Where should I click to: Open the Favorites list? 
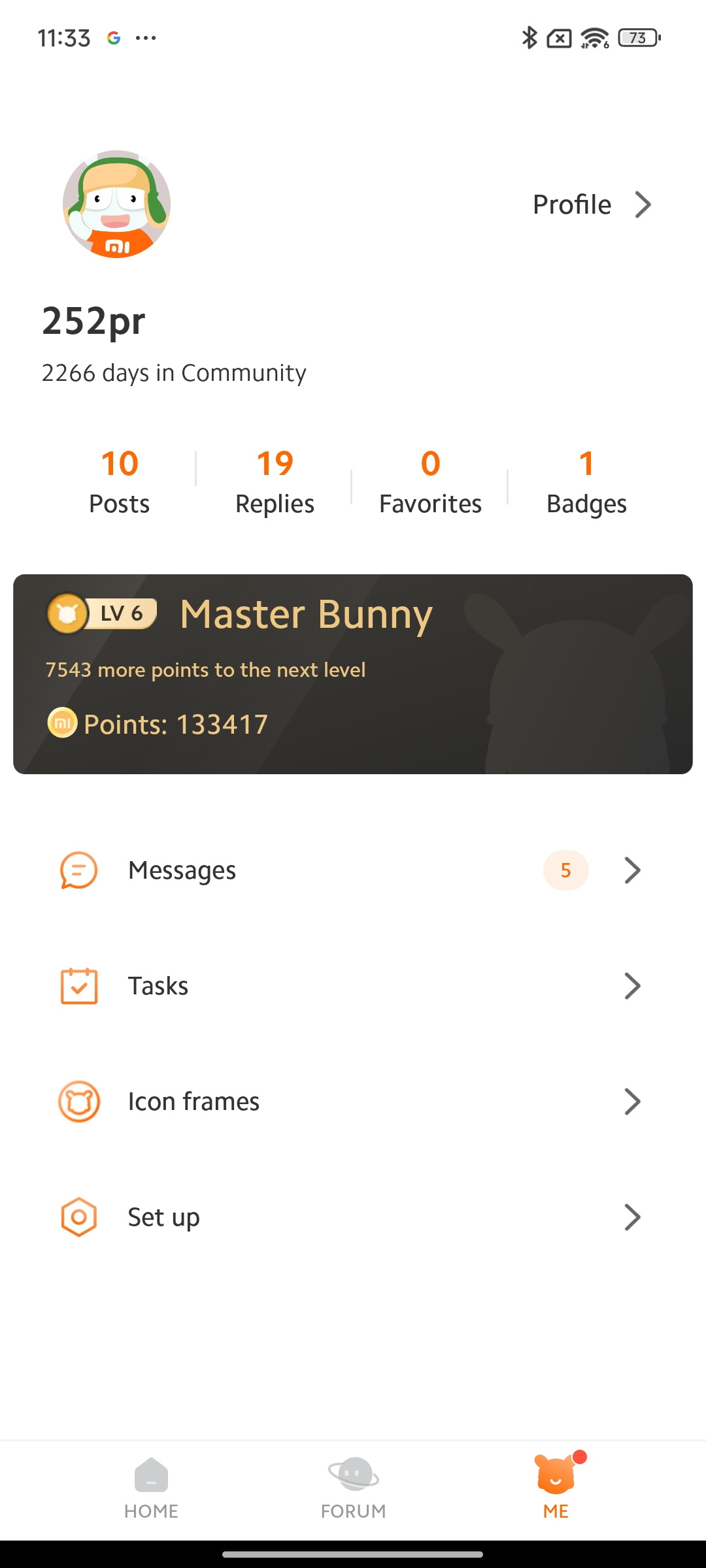pyautogui.click(x=430, y=482)
